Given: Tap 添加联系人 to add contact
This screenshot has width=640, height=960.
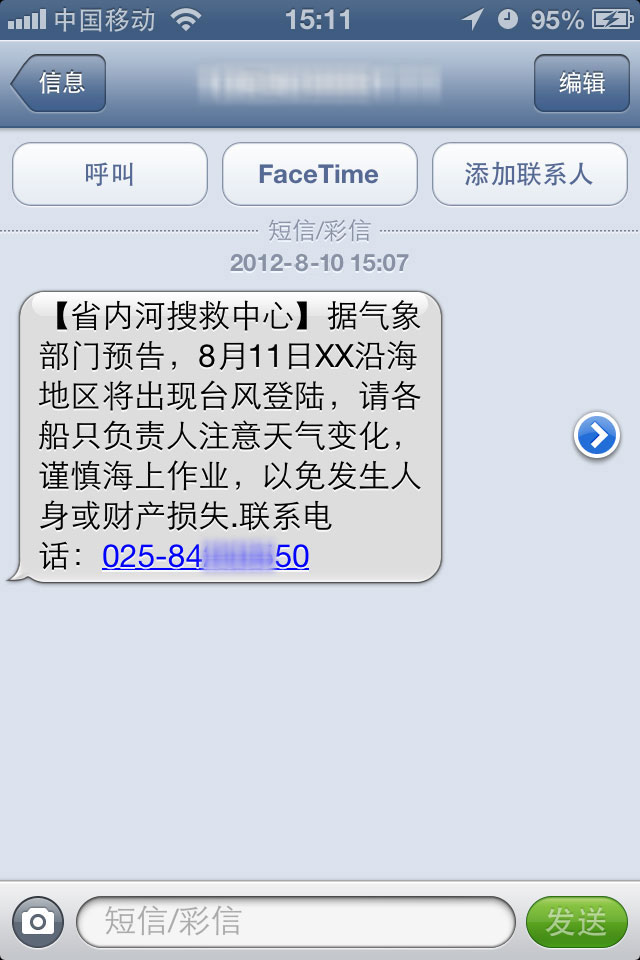Looking at the screenshot, I should tap(528, 174).
